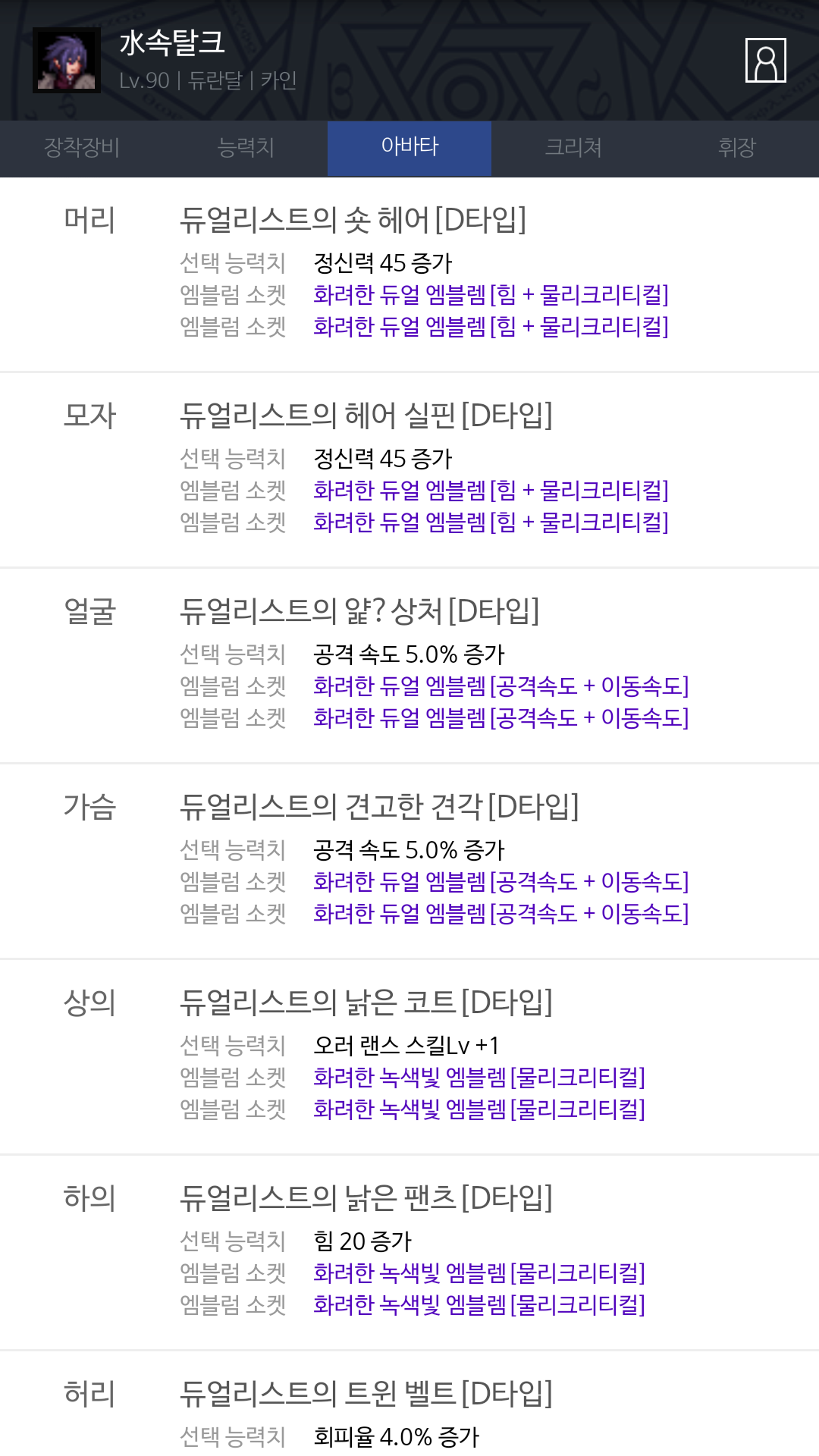The width and height of the screenshot is (819, 1456).
Task: Select the 아바타 tab
Action: click(409, 148)
